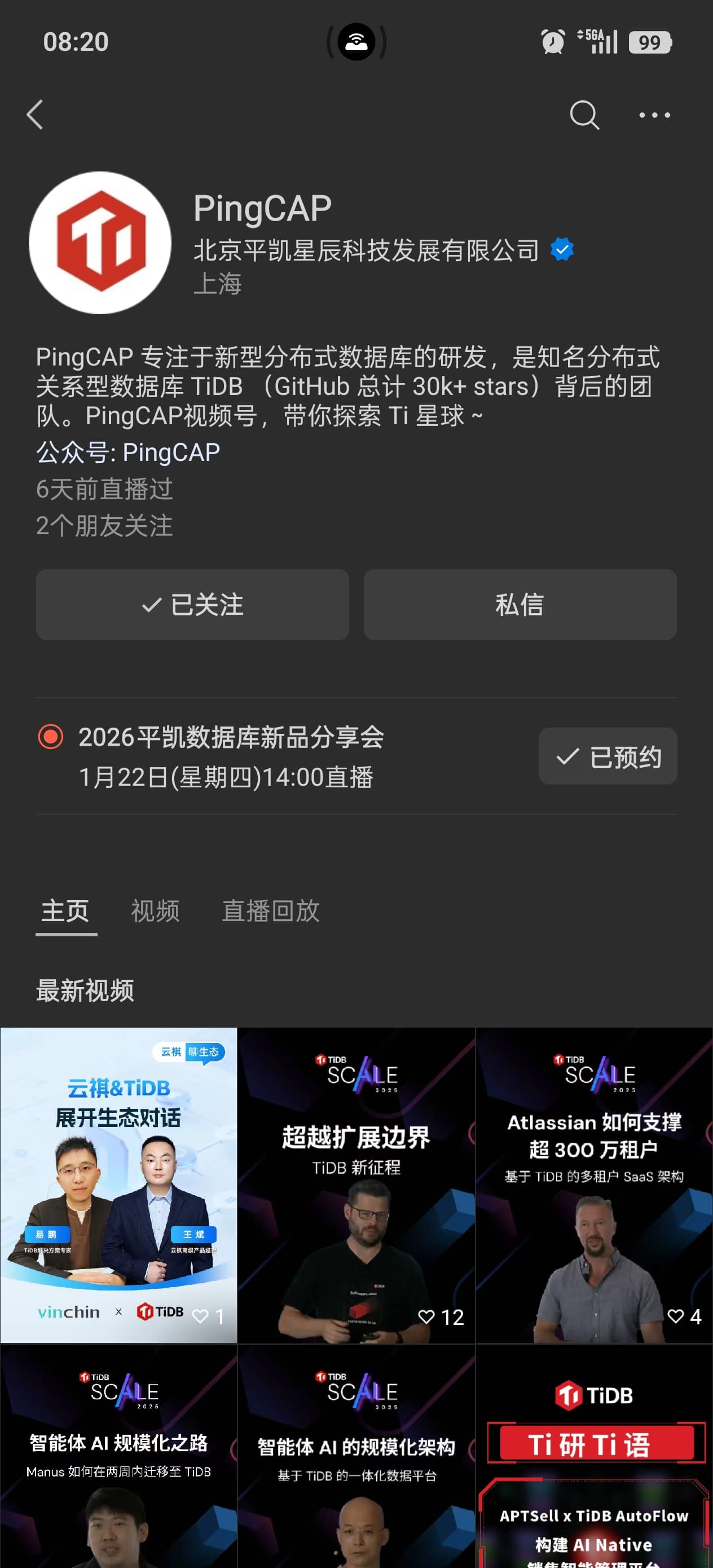
Task: Tap the 已预约 reservation button
Action: (607, 756)
